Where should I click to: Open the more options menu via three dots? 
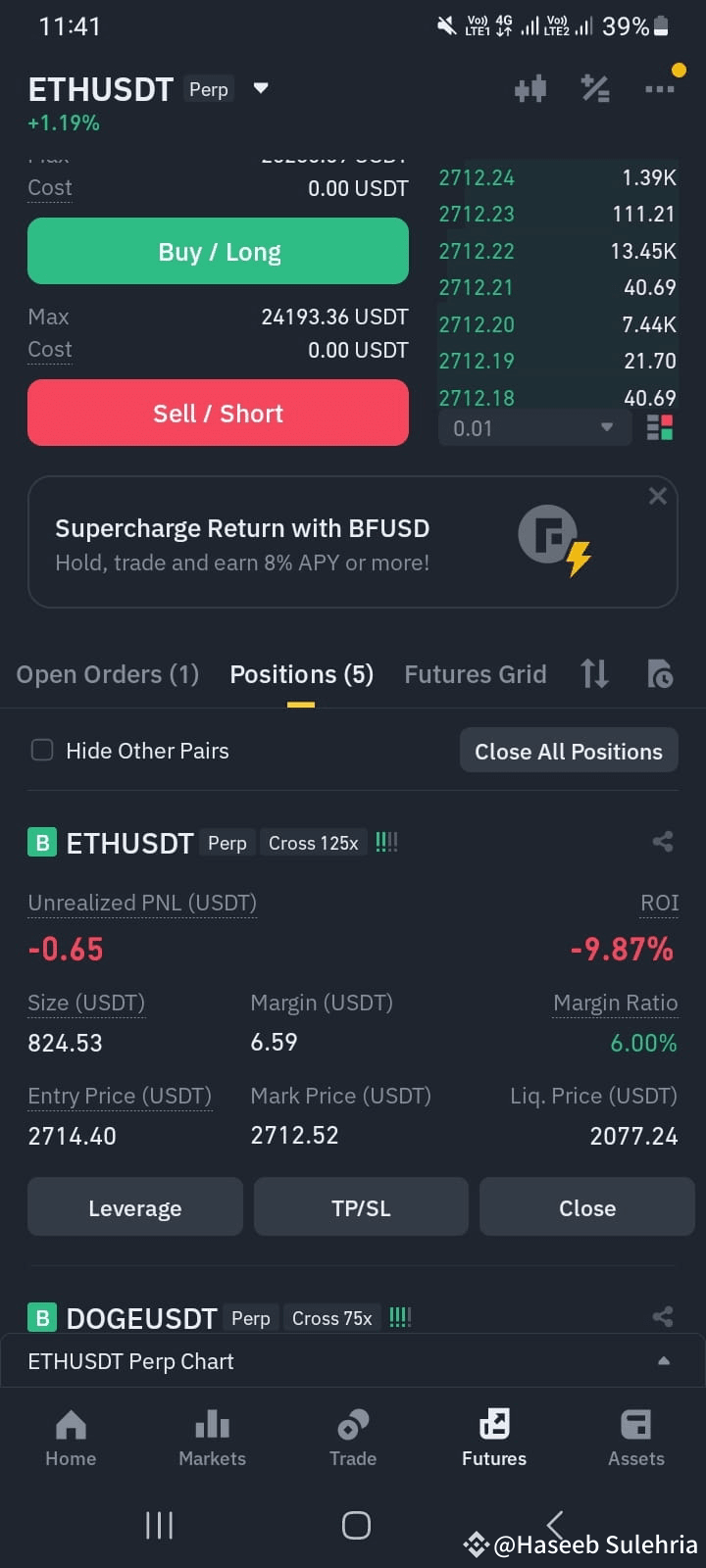tap(660, 88)
